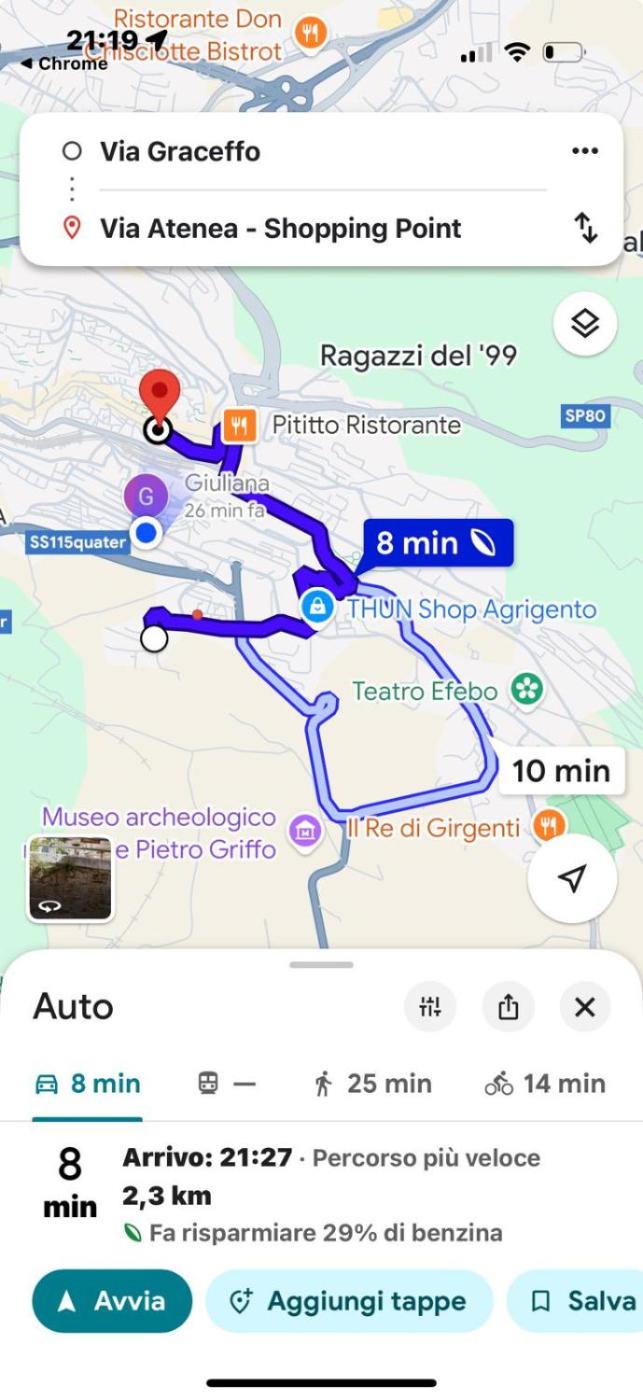
Task: Share these directions
Action: (x=508, y=1007)
